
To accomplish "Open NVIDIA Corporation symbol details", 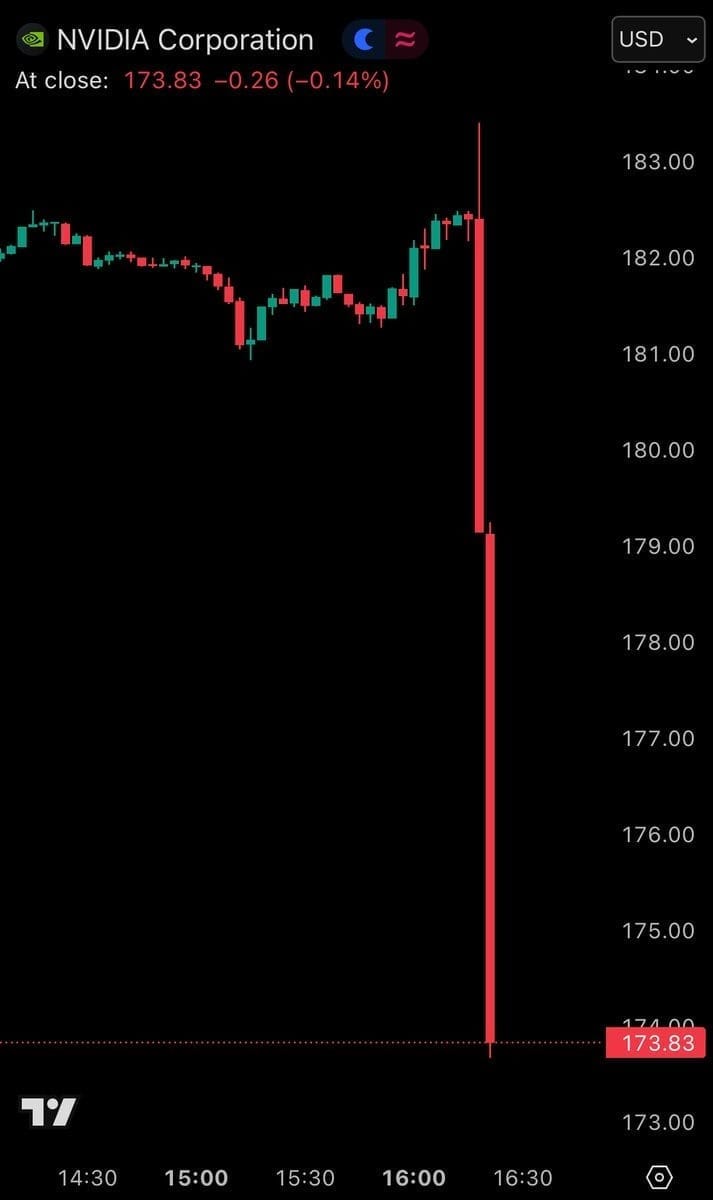I will coord(184,40).
